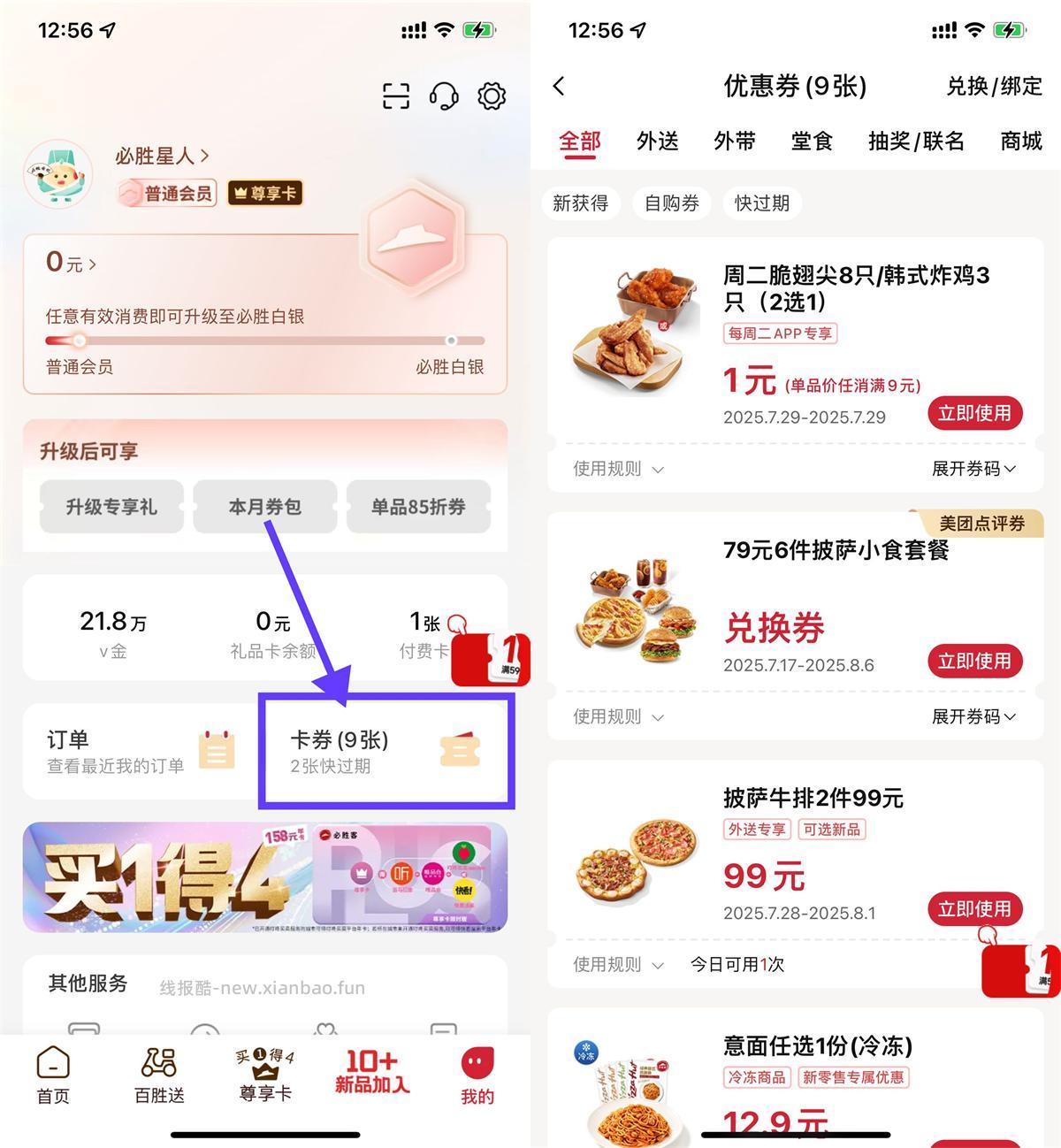Switch to the 外送 coupon tab

coord(657,142)
